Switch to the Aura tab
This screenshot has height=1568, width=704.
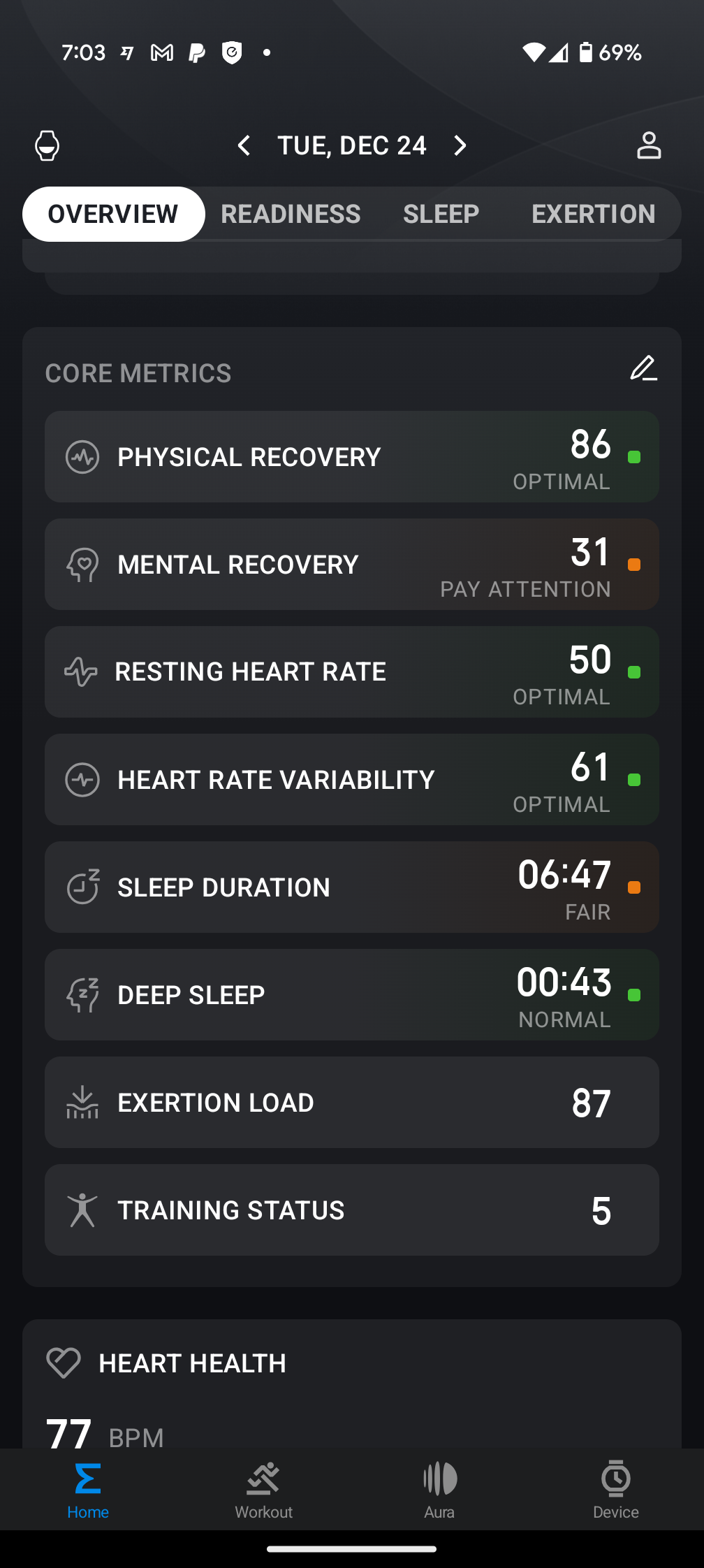[439, 1490]
